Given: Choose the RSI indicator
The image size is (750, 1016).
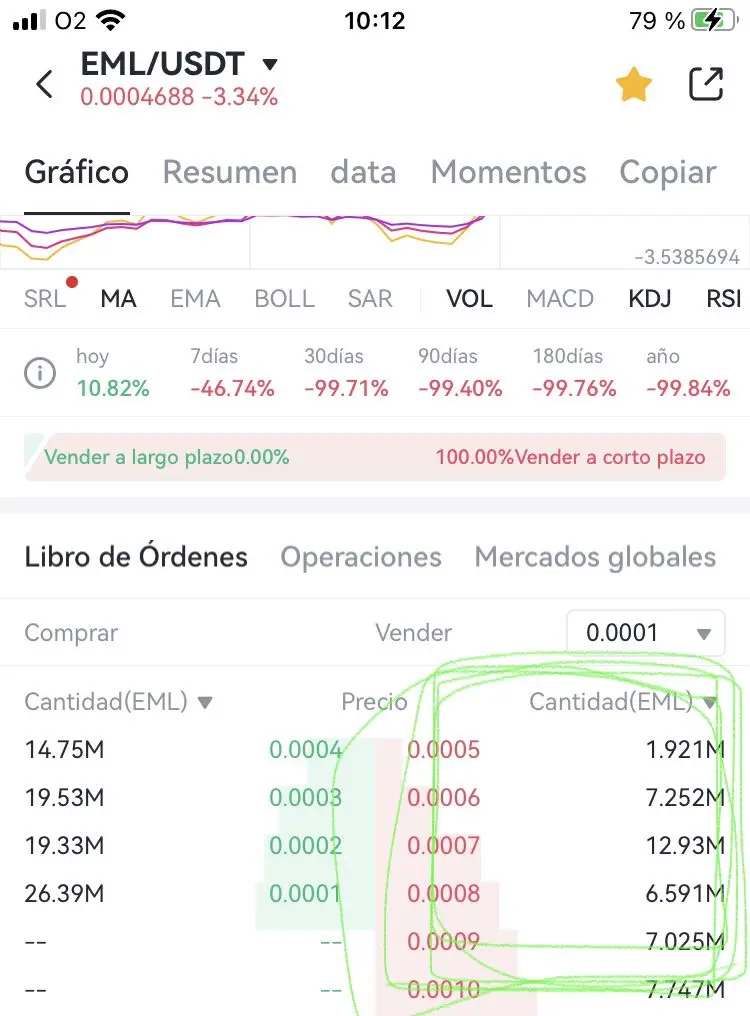Looking at the screenshot, I should (x=724, y=298).
